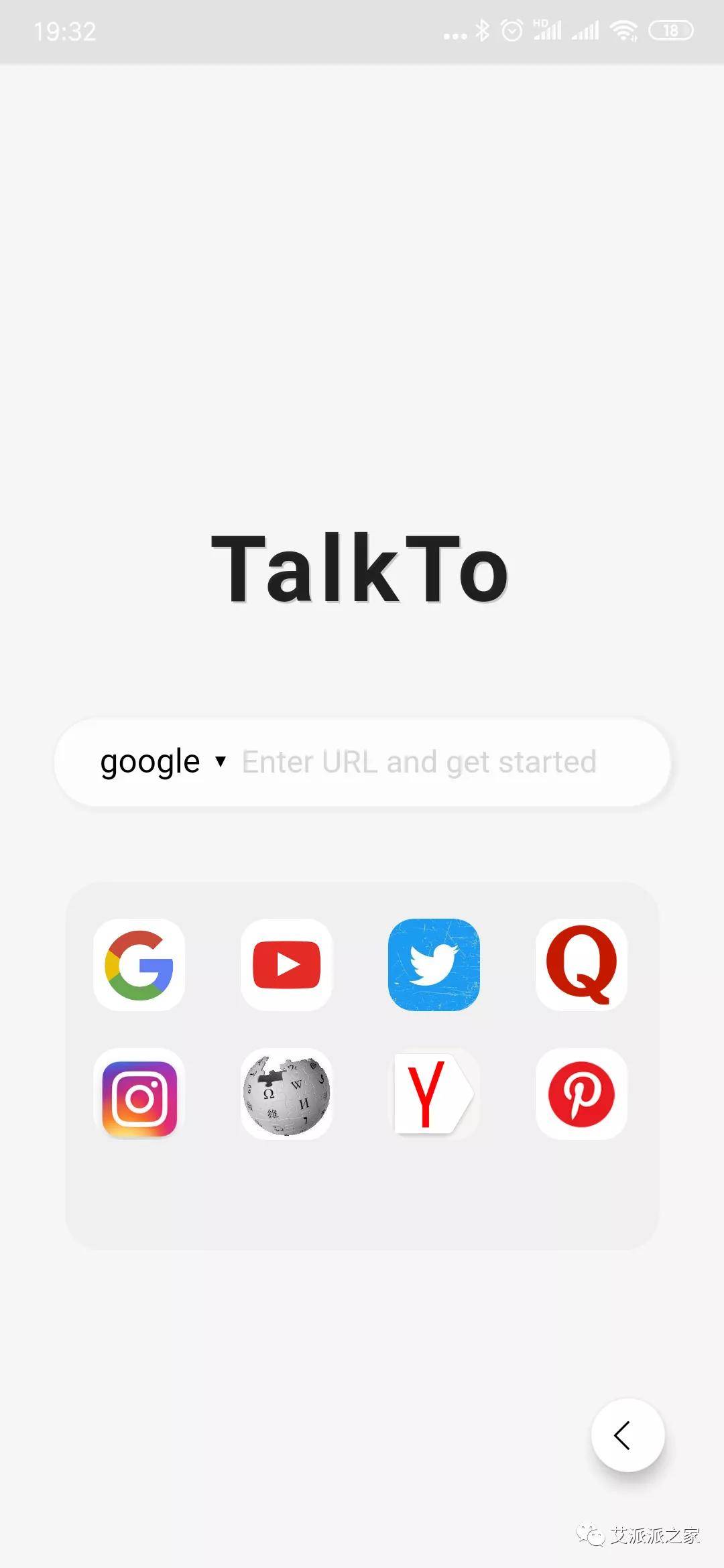Tap the floating back arrow button
724x1568 pixels.
(627, 1436)
